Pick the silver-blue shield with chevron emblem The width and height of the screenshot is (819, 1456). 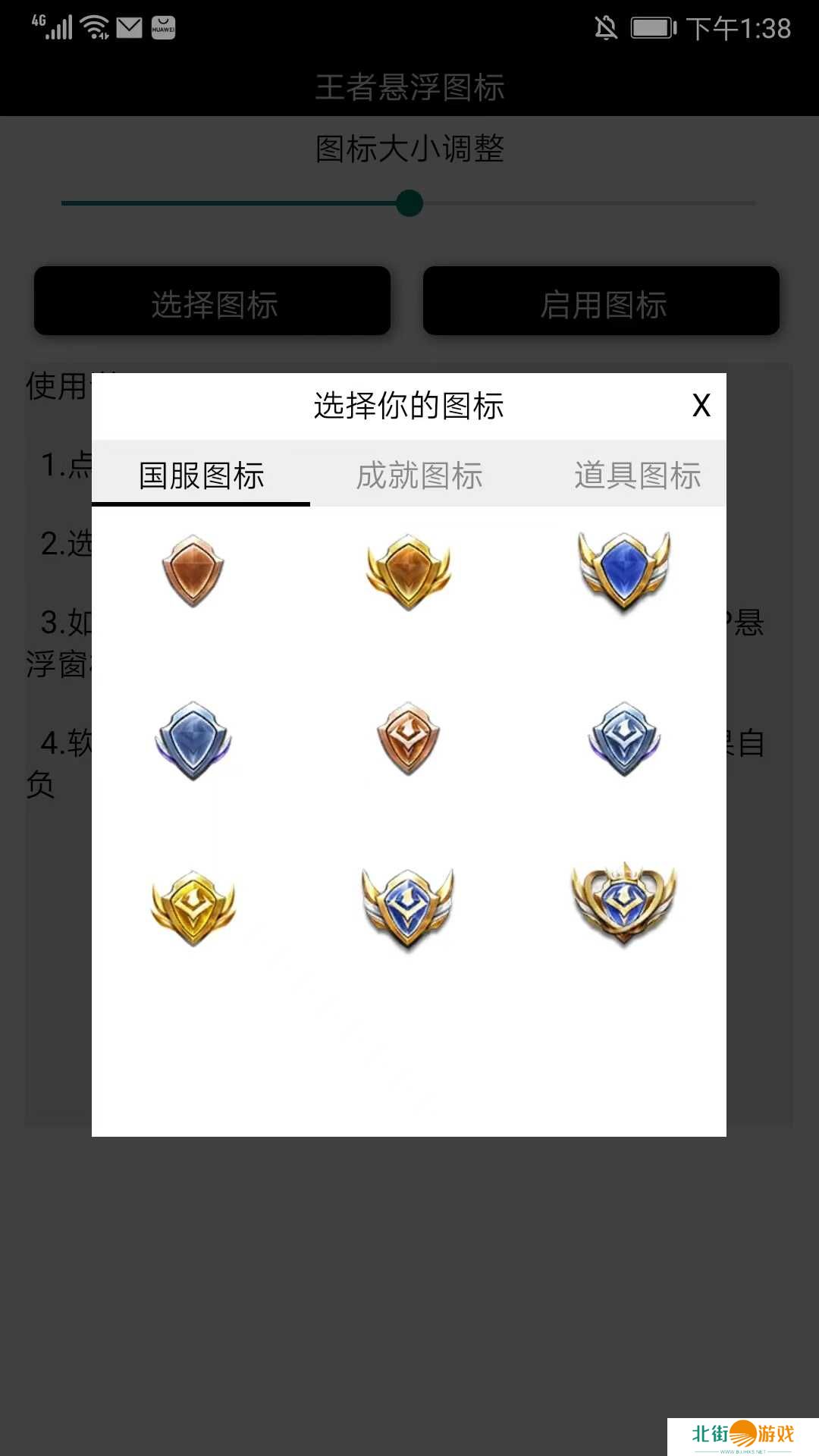point(624,739)
